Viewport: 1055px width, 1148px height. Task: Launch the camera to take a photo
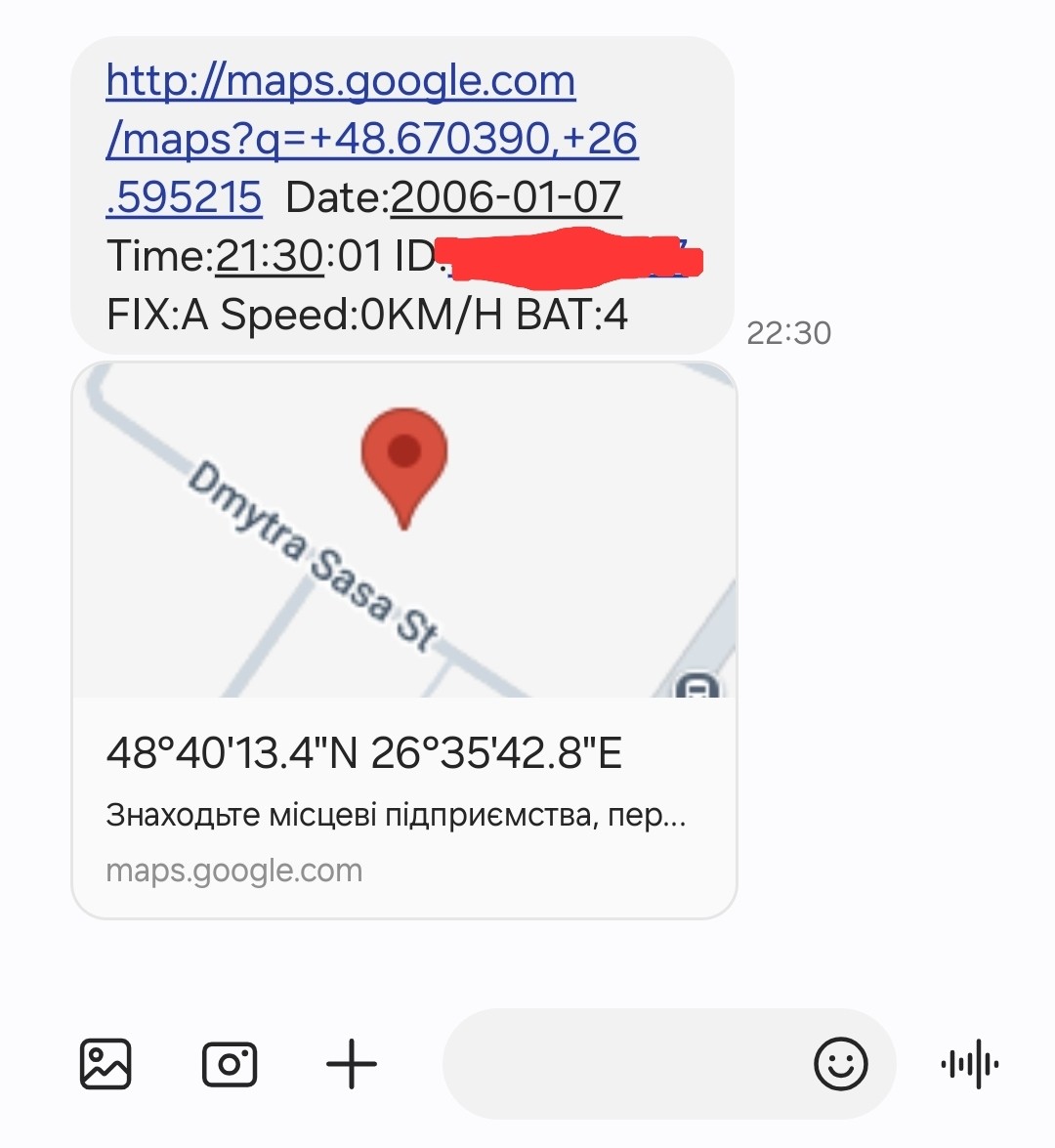(230, 1064)
